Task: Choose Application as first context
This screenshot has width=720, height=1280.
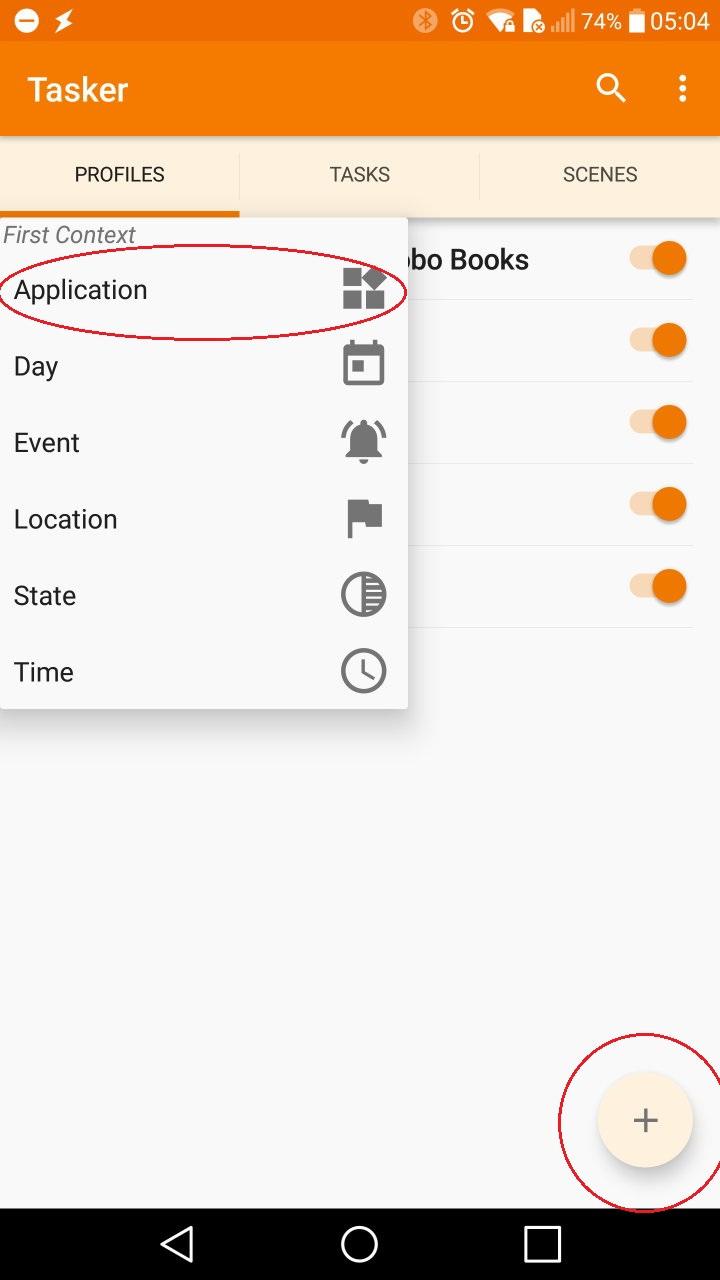Action: [x=200, y=290]
